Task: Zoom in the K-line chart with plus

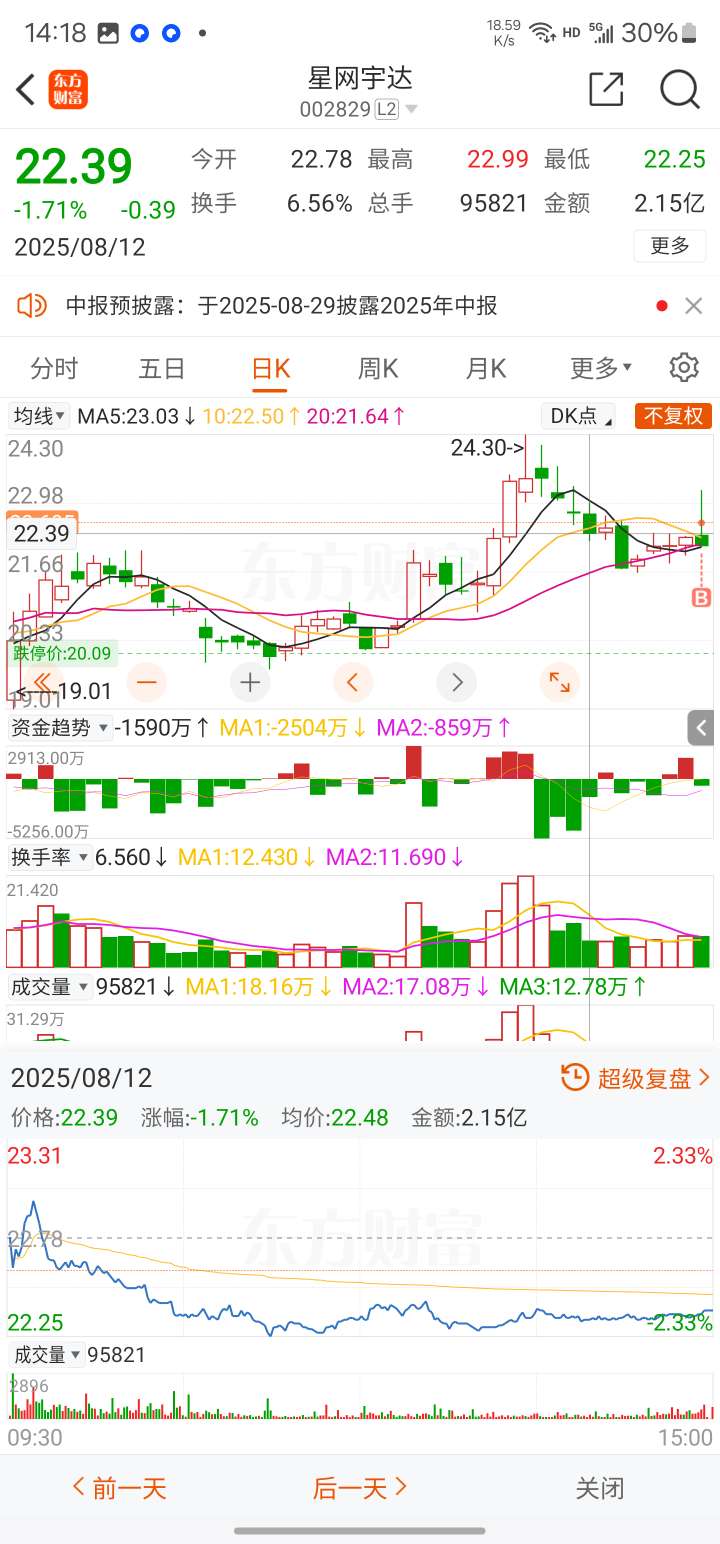Action: 250,683
